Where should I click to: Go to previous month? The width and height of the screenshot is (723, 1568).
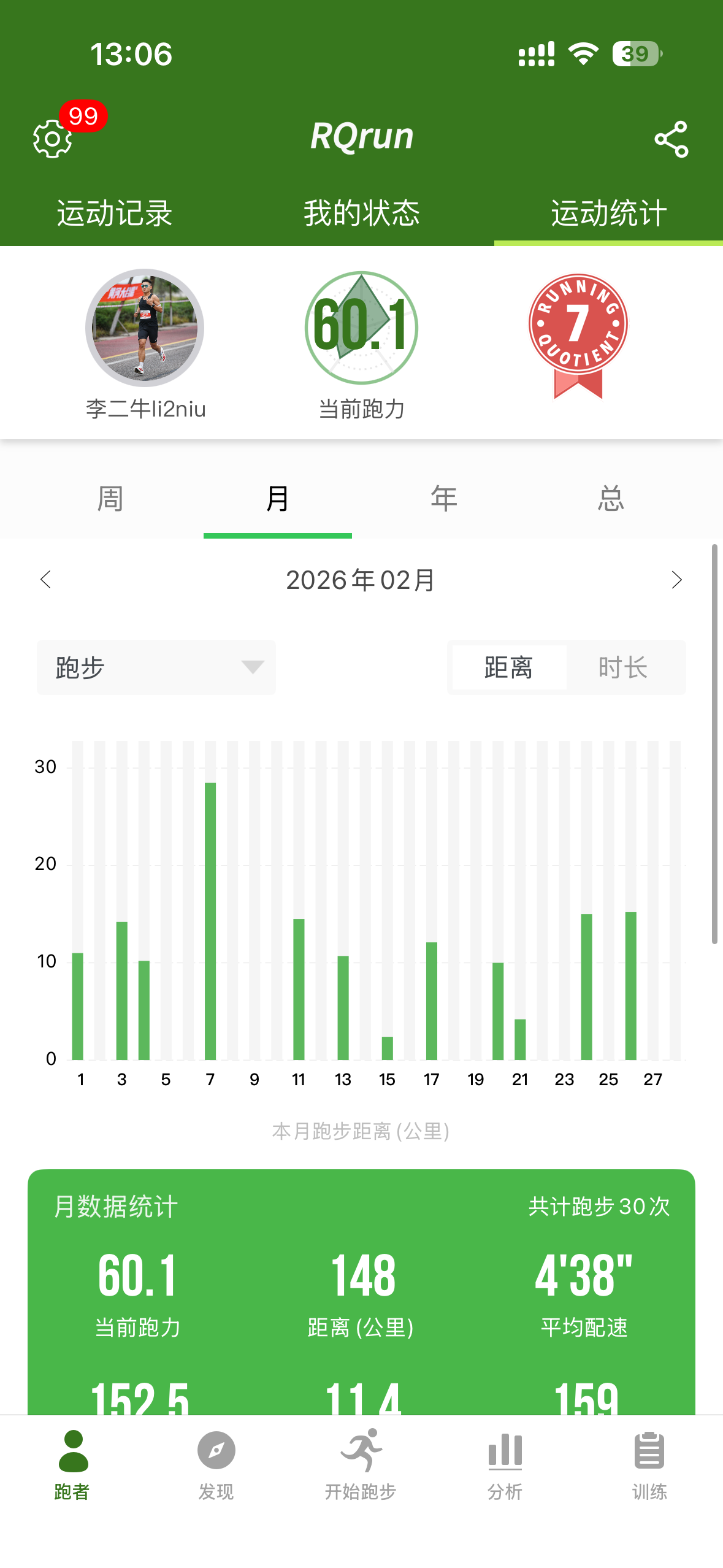(x=46, y=580)
